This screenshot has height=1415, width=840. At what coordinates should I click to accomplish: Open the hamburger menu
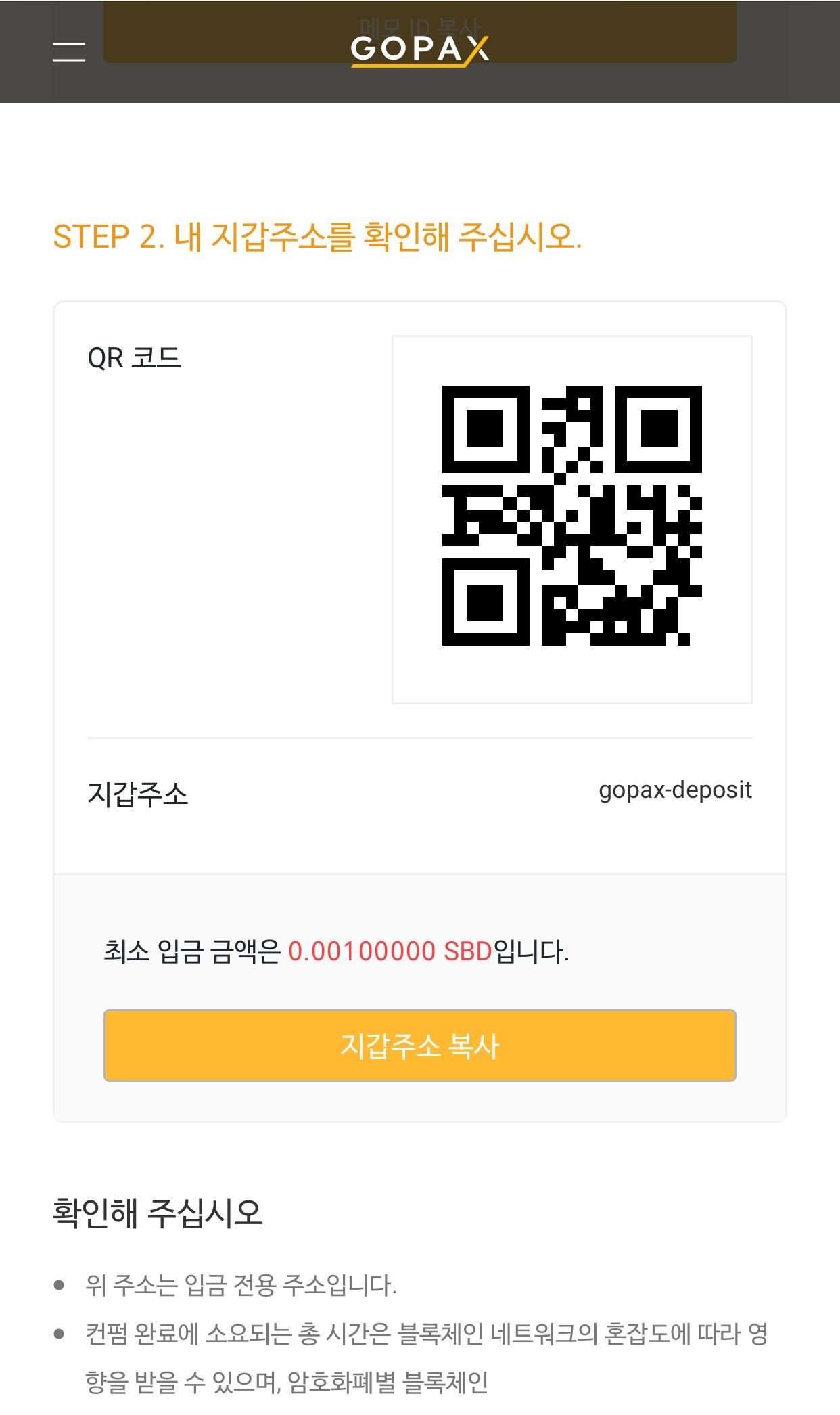point(69,51)
